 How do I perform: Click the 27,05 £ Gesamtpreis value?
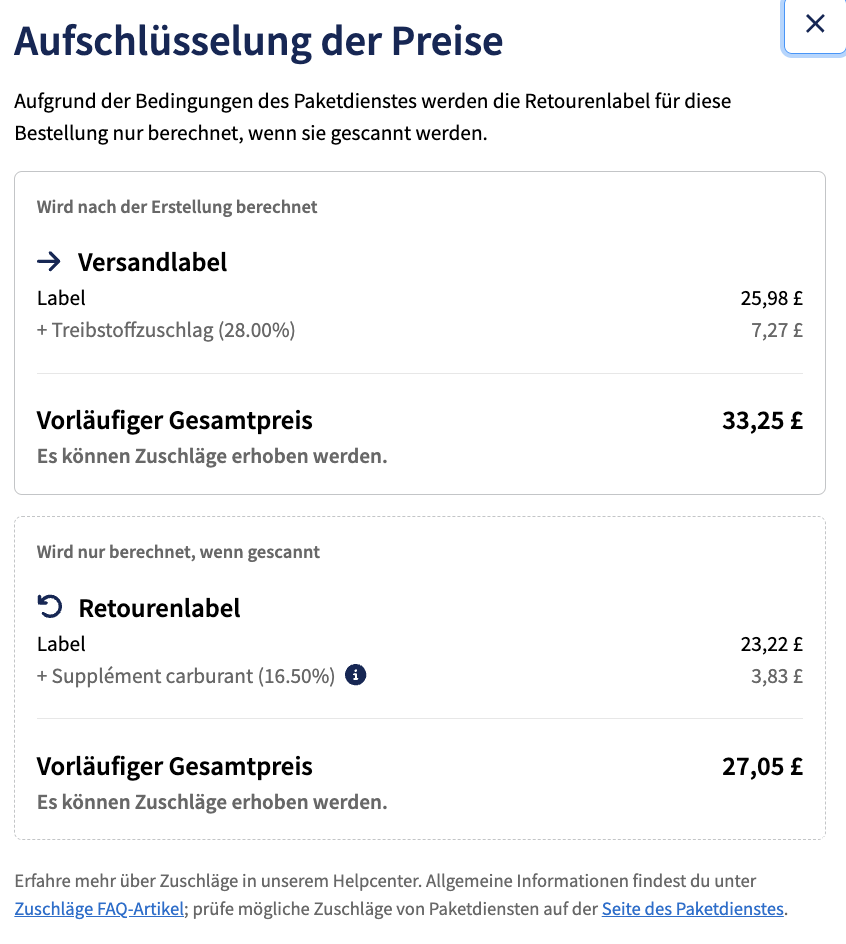[x=762, y=766]
